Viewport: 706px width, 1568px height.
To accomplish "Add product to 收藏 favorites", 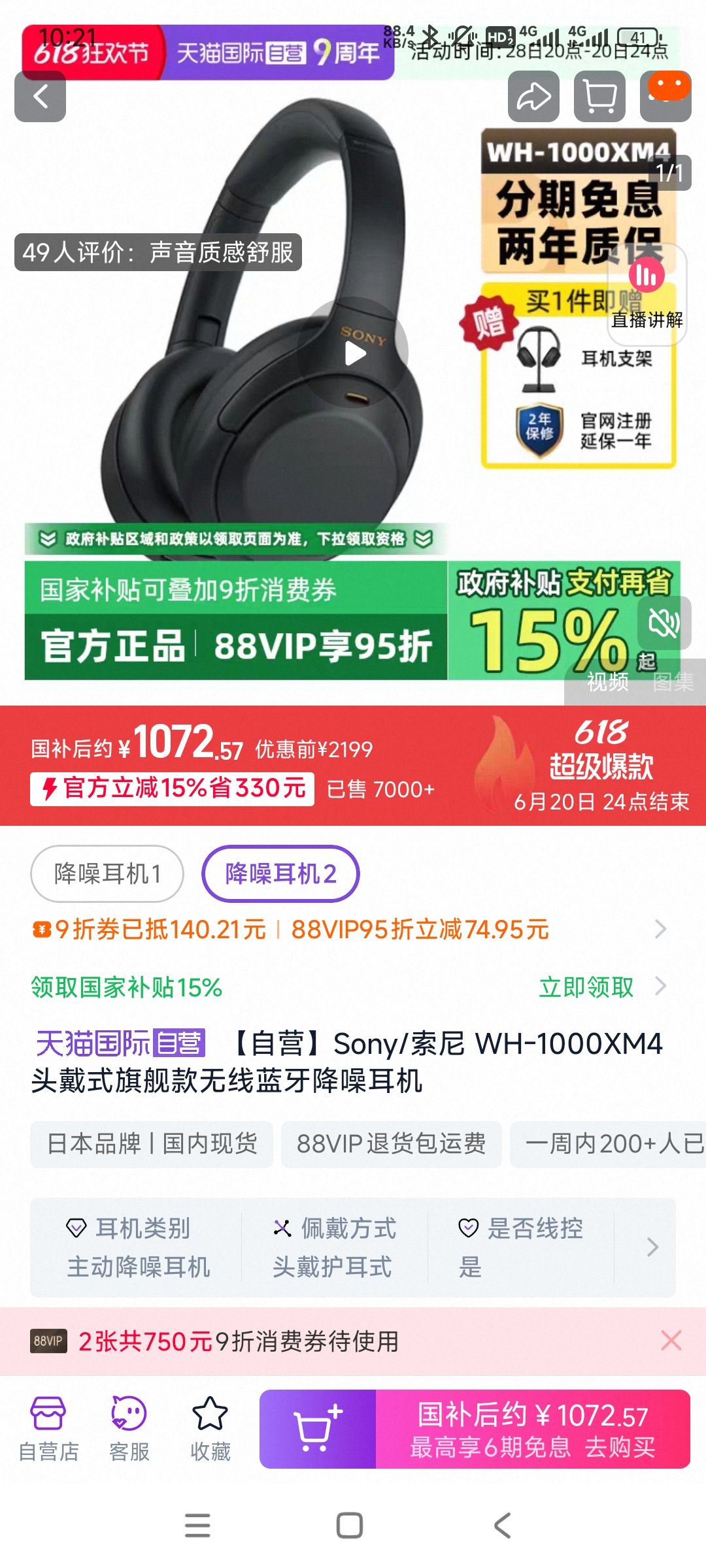I will [210, 1429].
